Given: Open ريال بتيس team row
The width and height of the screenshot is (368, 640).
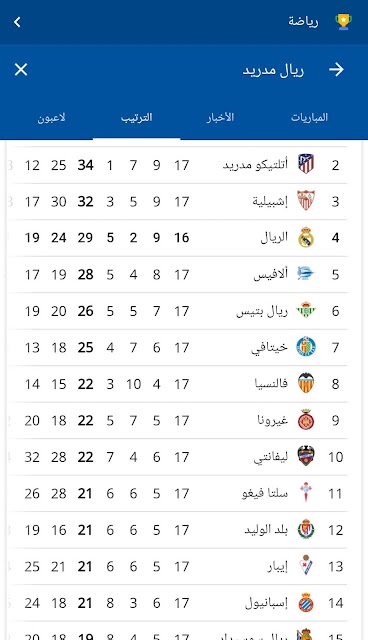Looking at the screenshot, I should (x=178, y=311).
